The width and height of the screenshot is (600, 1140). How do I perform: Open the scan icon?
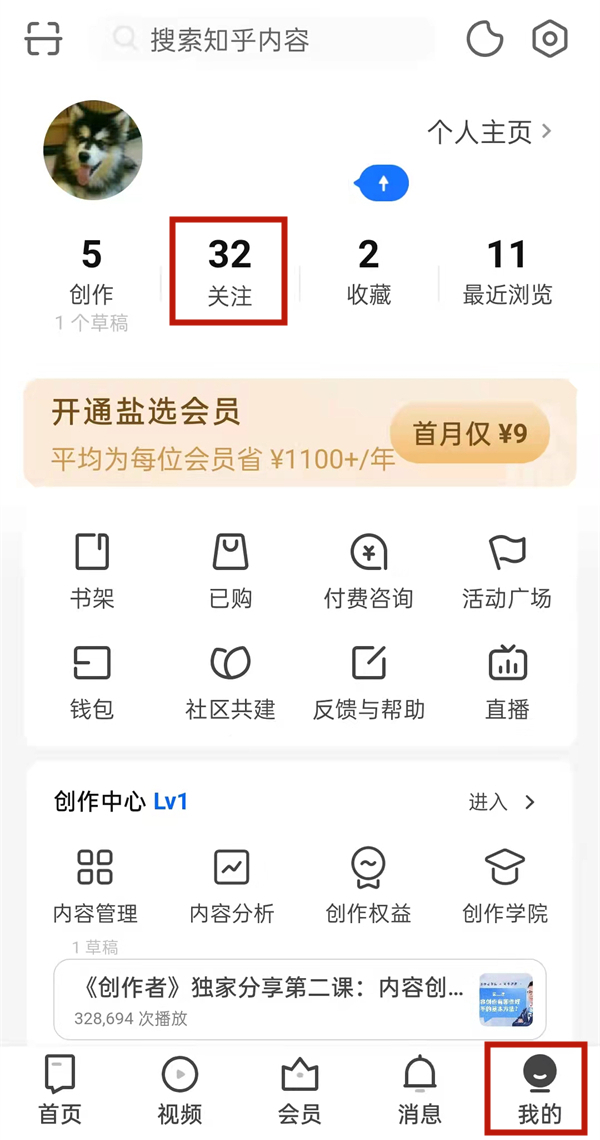43,40
